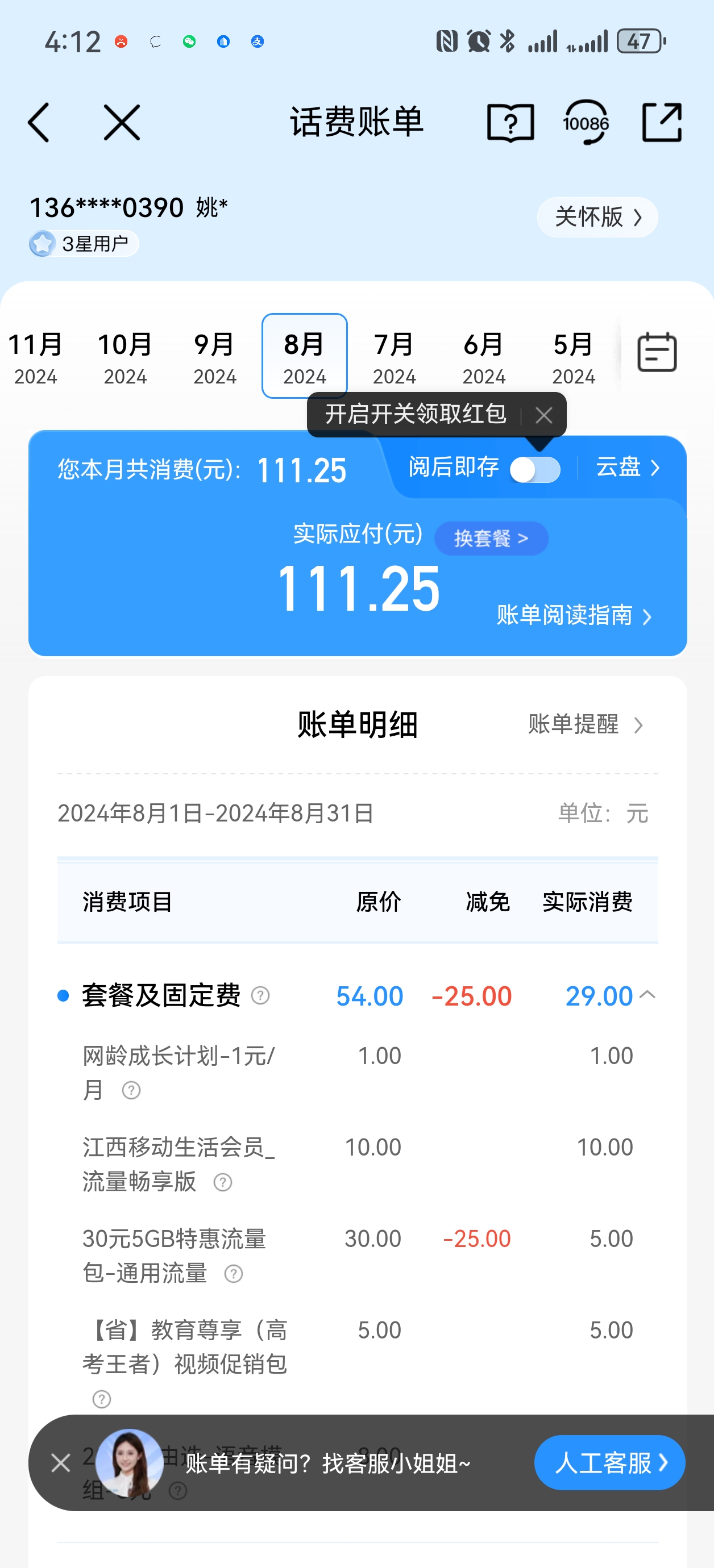The height and width of the screenshot is (1568, 714).
Task: Open the help question-mark icon
Action: point(510,122)
